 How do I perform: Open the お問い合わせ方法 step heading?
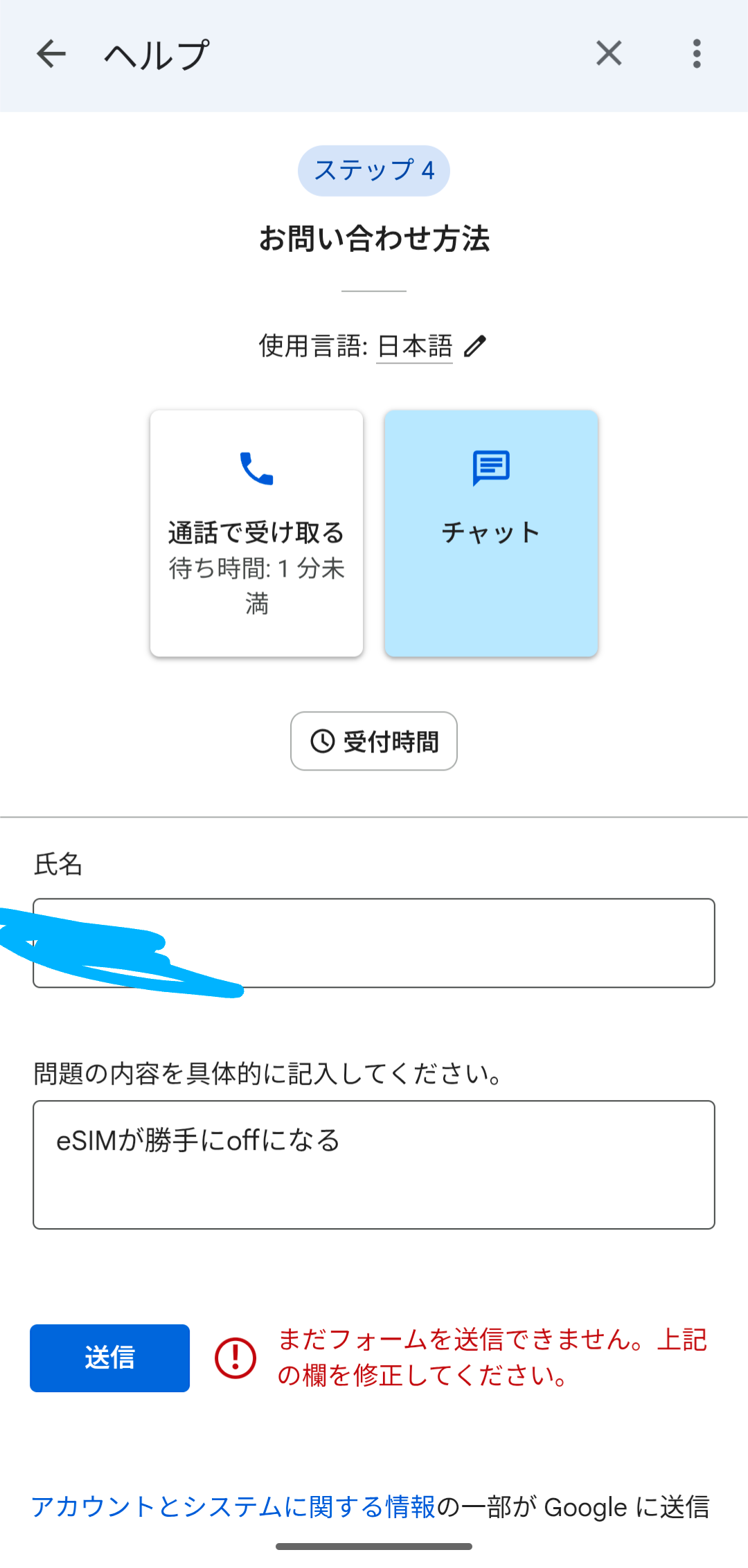click(374, 238)
